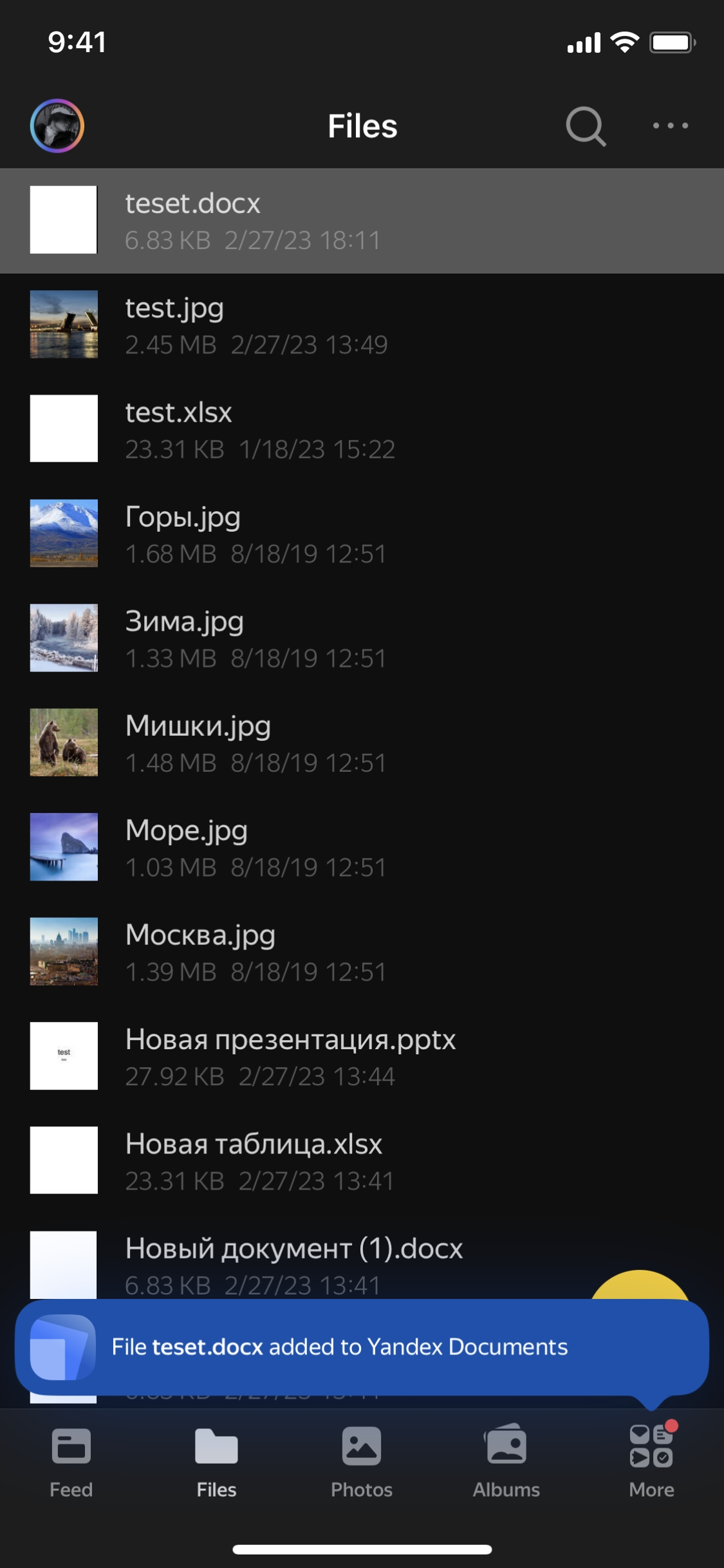Viewport: 724px width, 1568px height.
Task: Open the Зима.jpg photo
Action: point(360,639)
